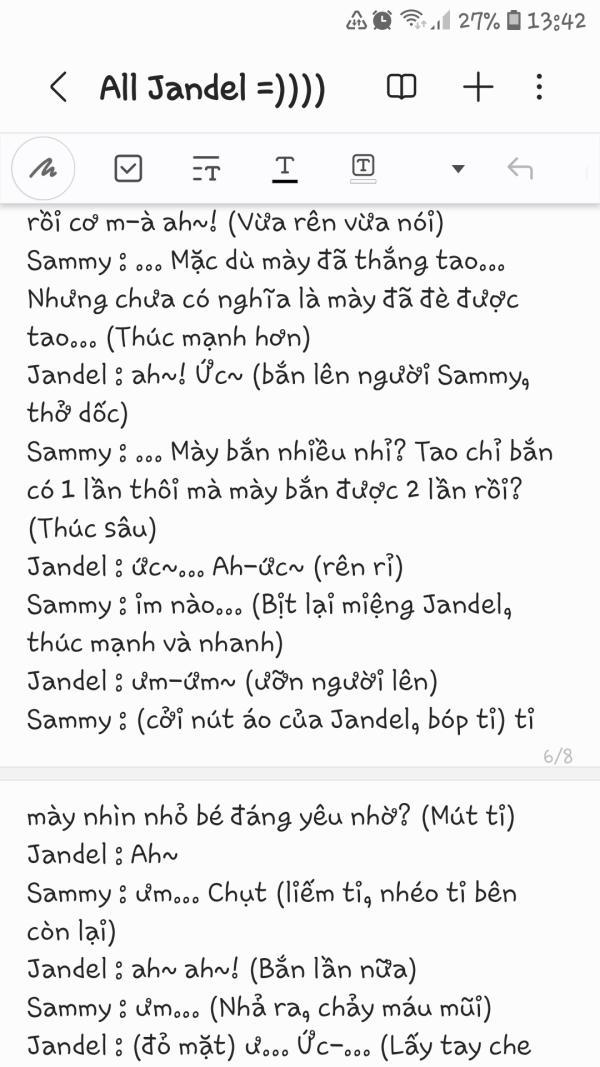The image size is (600, 1067).
Task: Expand the toolbar dropdown arrow
Action: 458,169
